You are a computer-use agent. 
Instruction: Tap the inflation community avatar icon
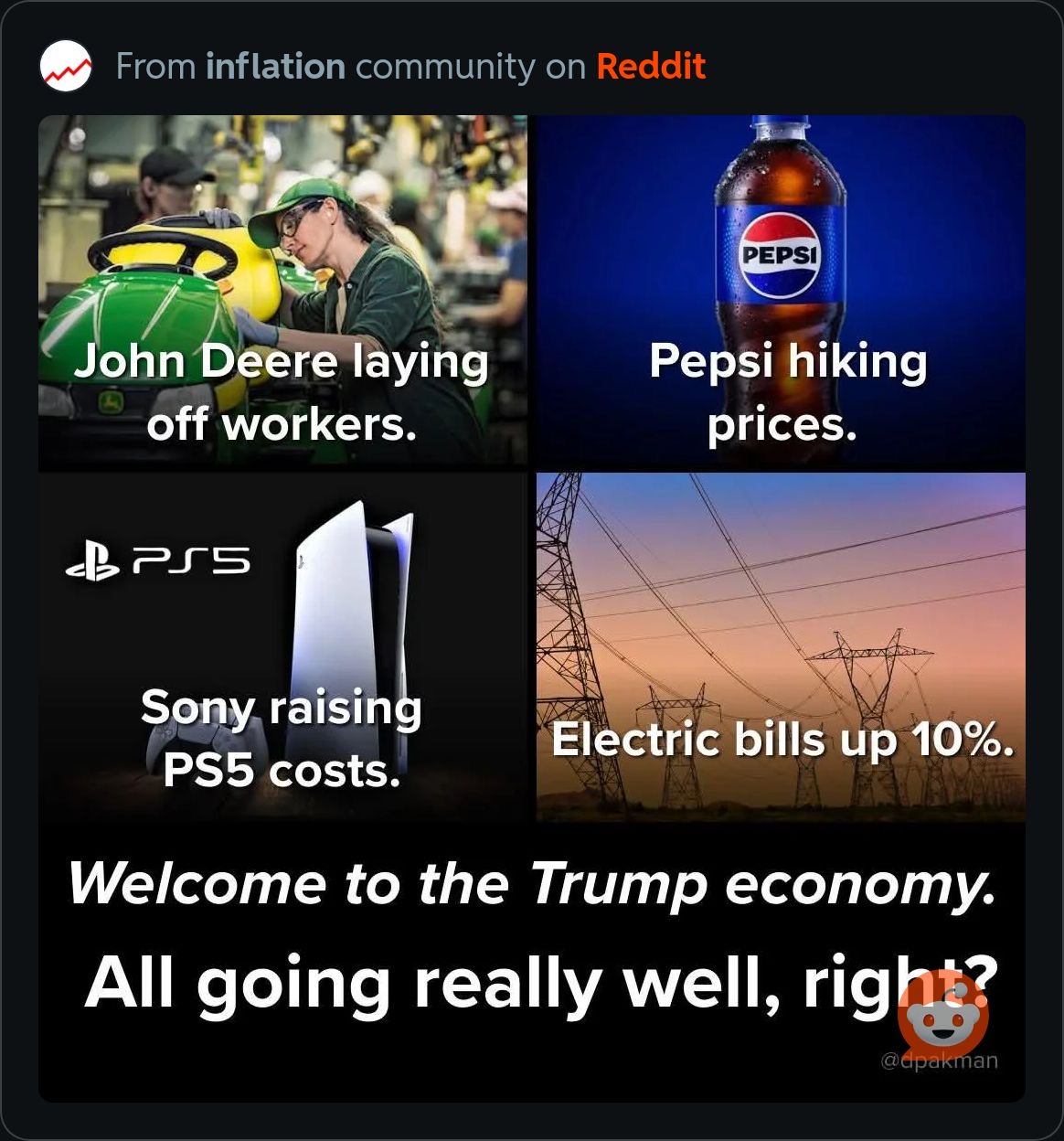(66, 67)
